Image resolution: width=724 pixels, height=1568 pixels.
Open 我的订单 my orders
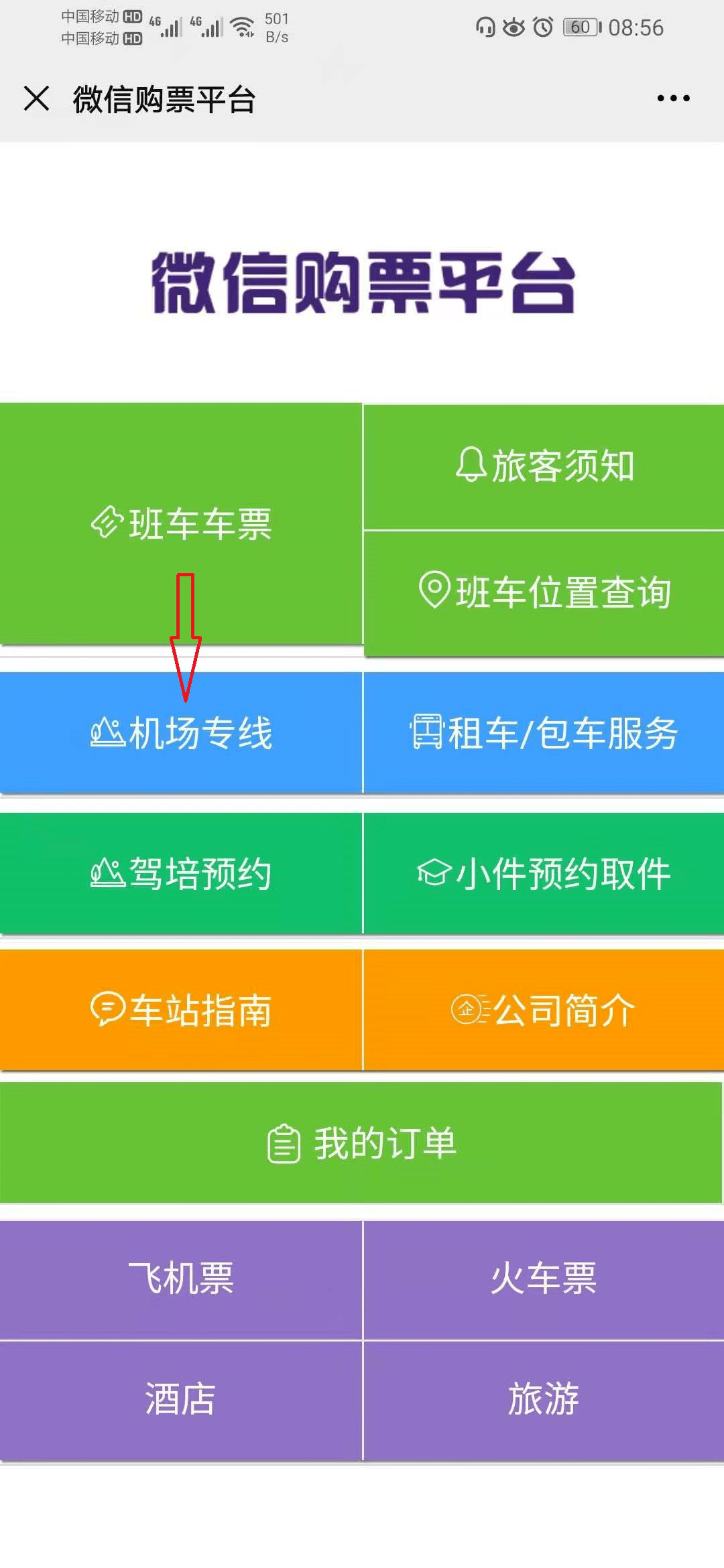tap(361, 1143)
